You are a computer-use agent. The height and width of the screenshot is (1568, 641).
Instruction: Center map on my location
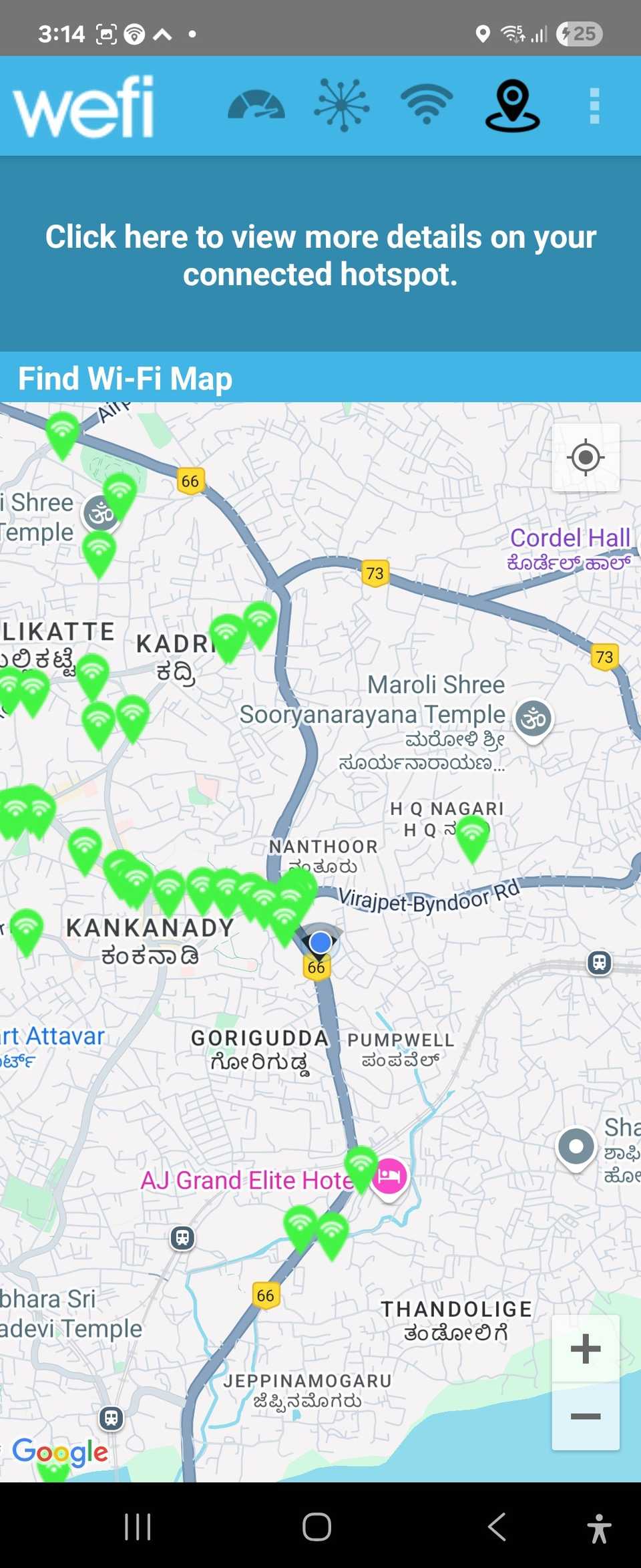[x=586, y=458]
